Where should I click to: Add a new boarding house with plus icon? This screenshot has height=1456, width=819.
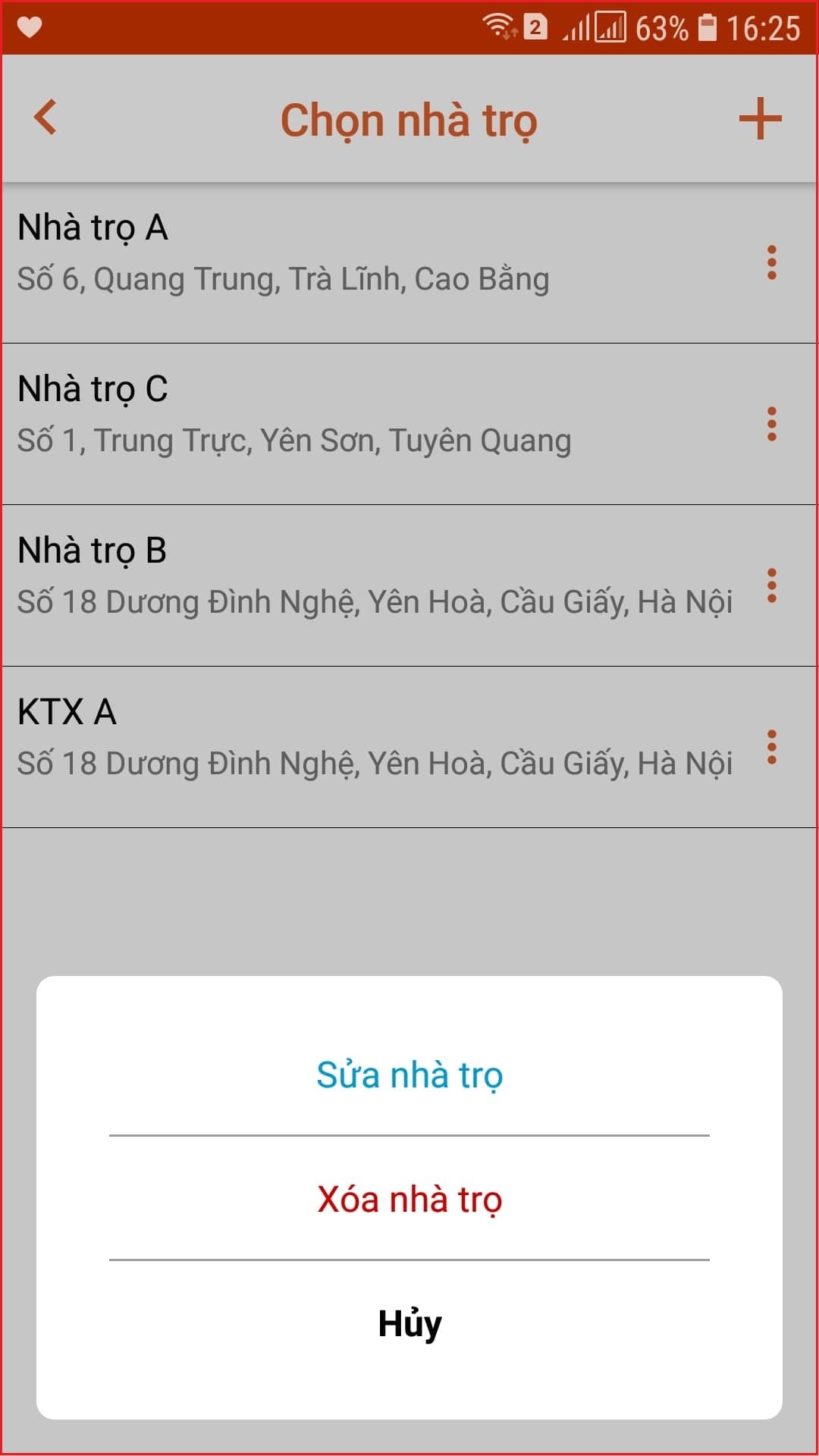pyautogui.click(x=760, y=119)
